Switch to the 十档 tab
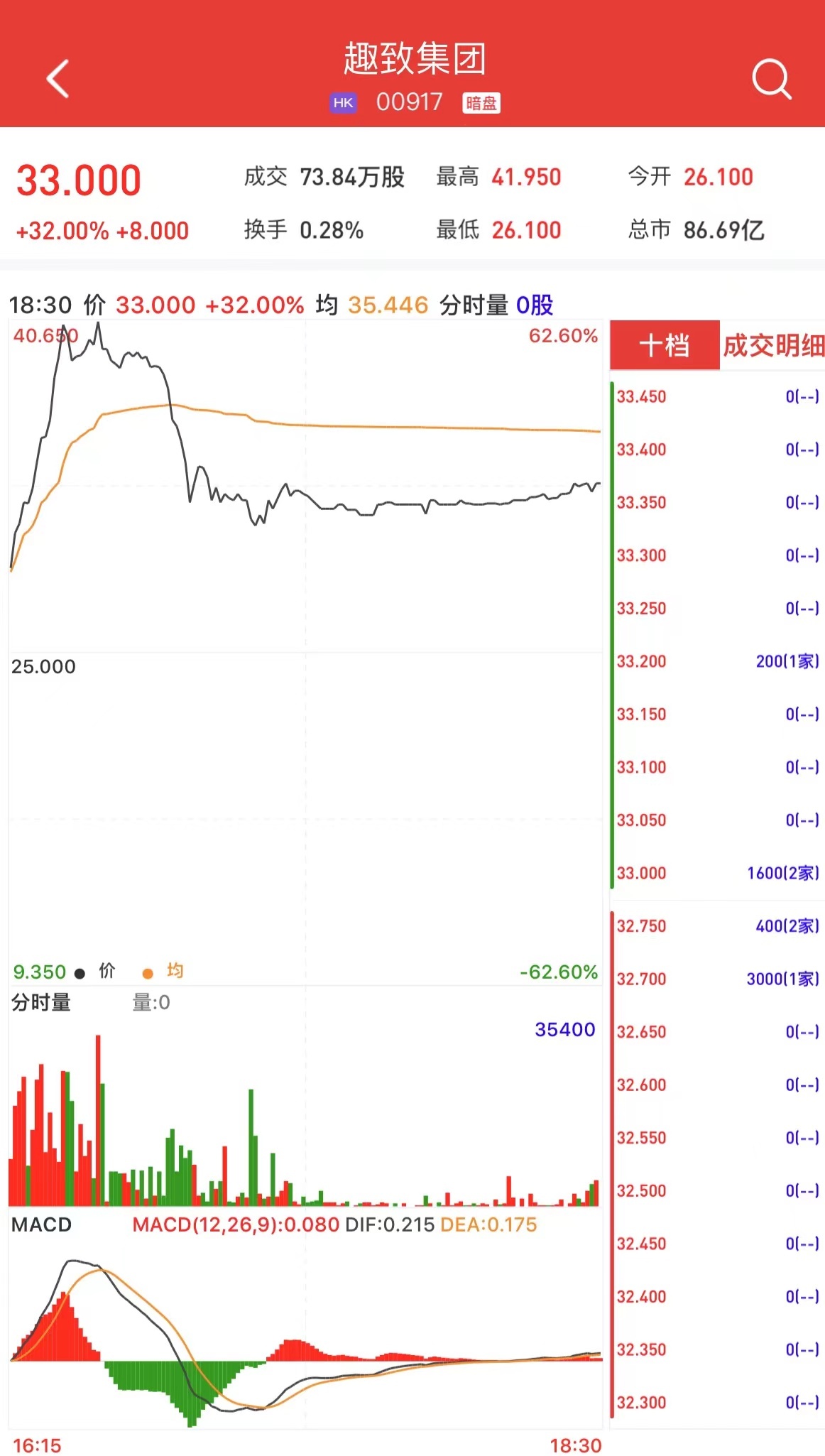Viewport: 825px width, 1456px height. pos(665,346)
